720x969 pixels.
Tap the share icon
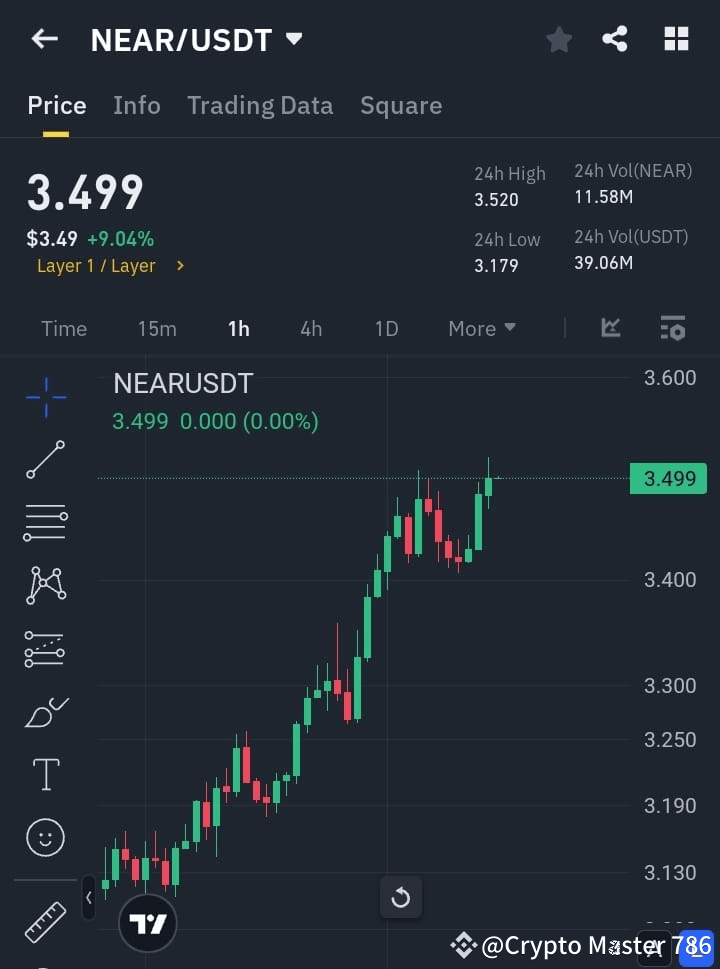click(616, 39)
